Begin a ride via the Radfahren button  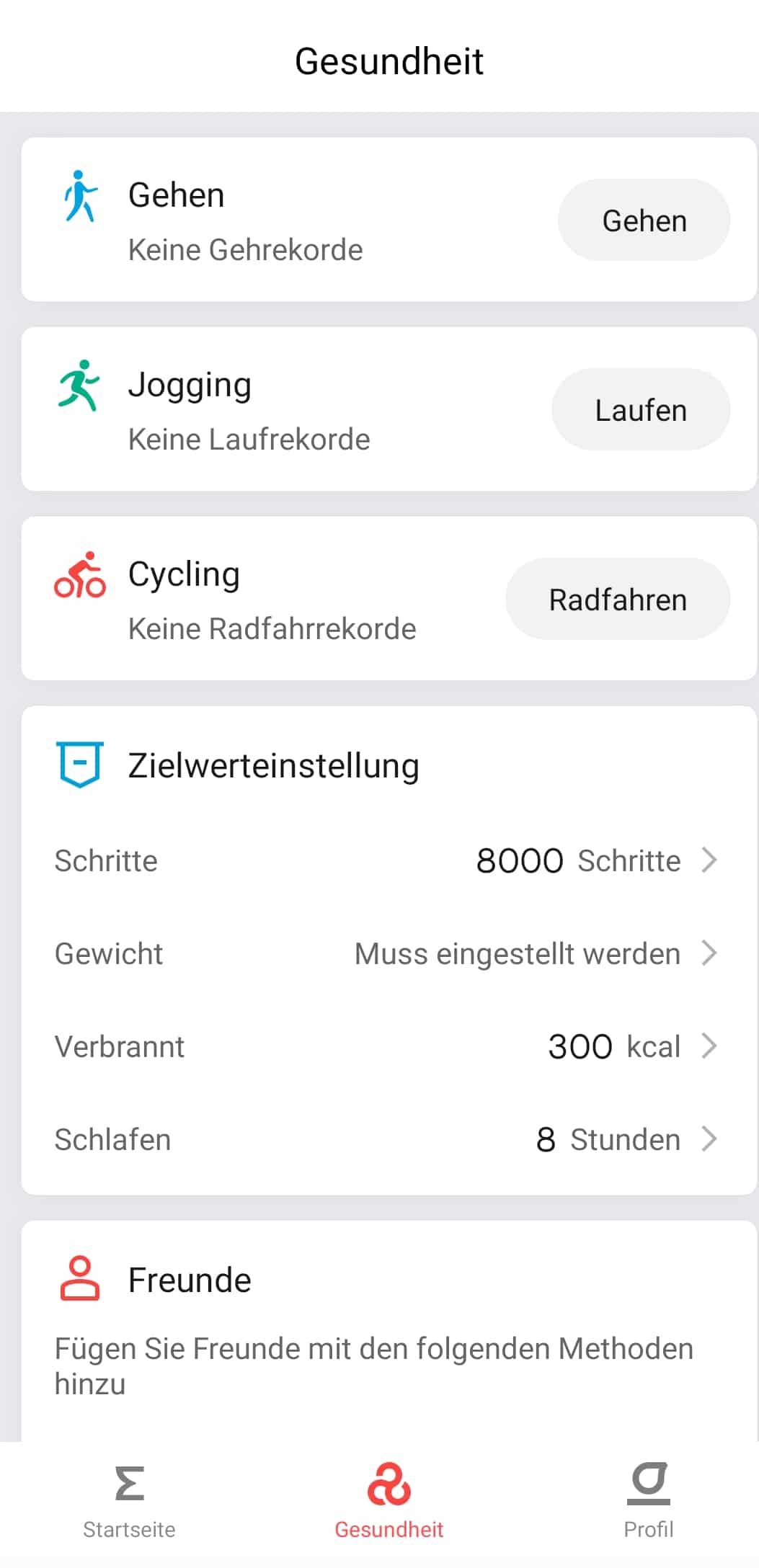[x=618, y=600]
